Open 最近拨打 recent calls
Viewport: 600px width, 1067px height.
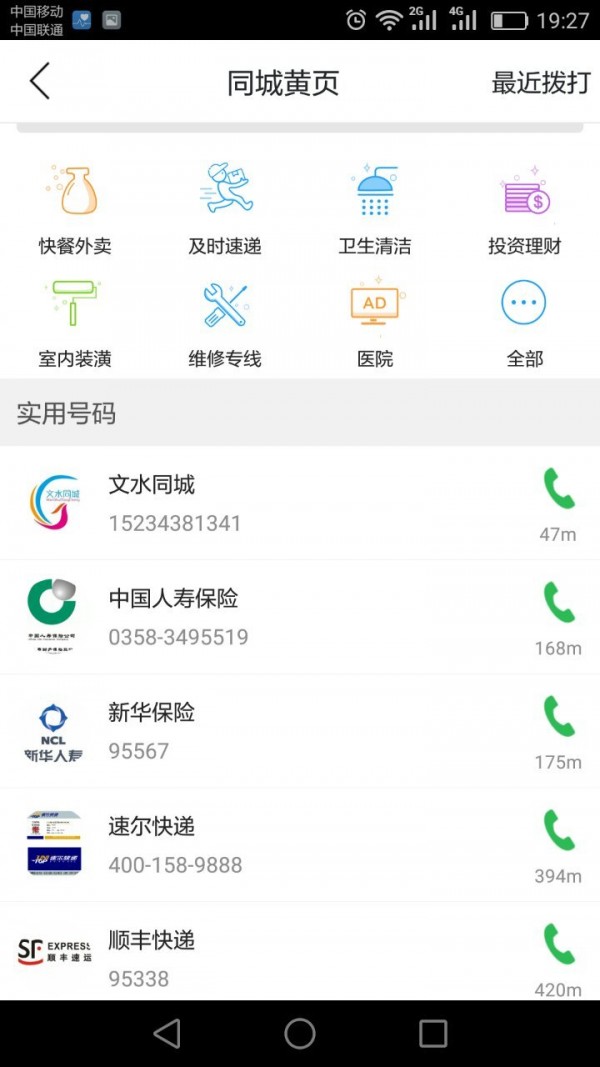coord(540,83)
